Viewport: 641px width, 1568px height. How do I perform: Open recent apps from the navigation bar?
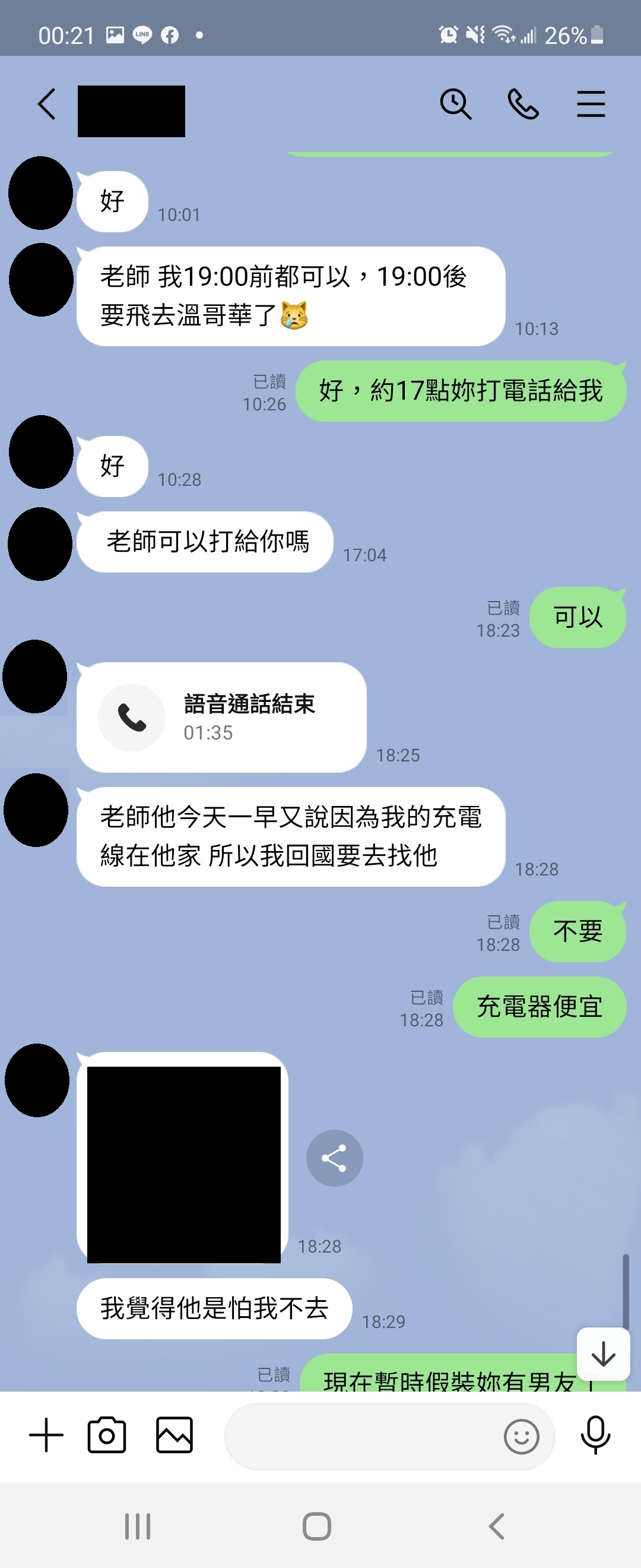pos(138,1526)
